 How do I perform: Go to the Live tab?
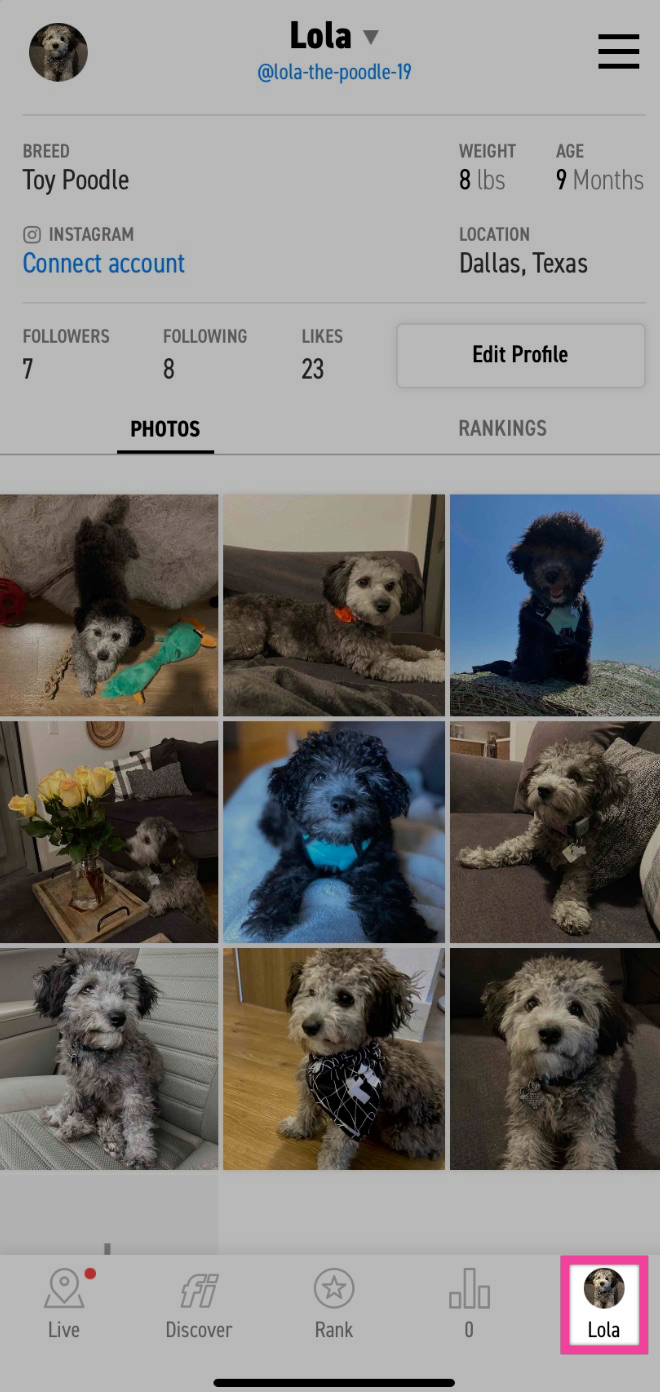pyautogui.click(x=64, y=1302)
